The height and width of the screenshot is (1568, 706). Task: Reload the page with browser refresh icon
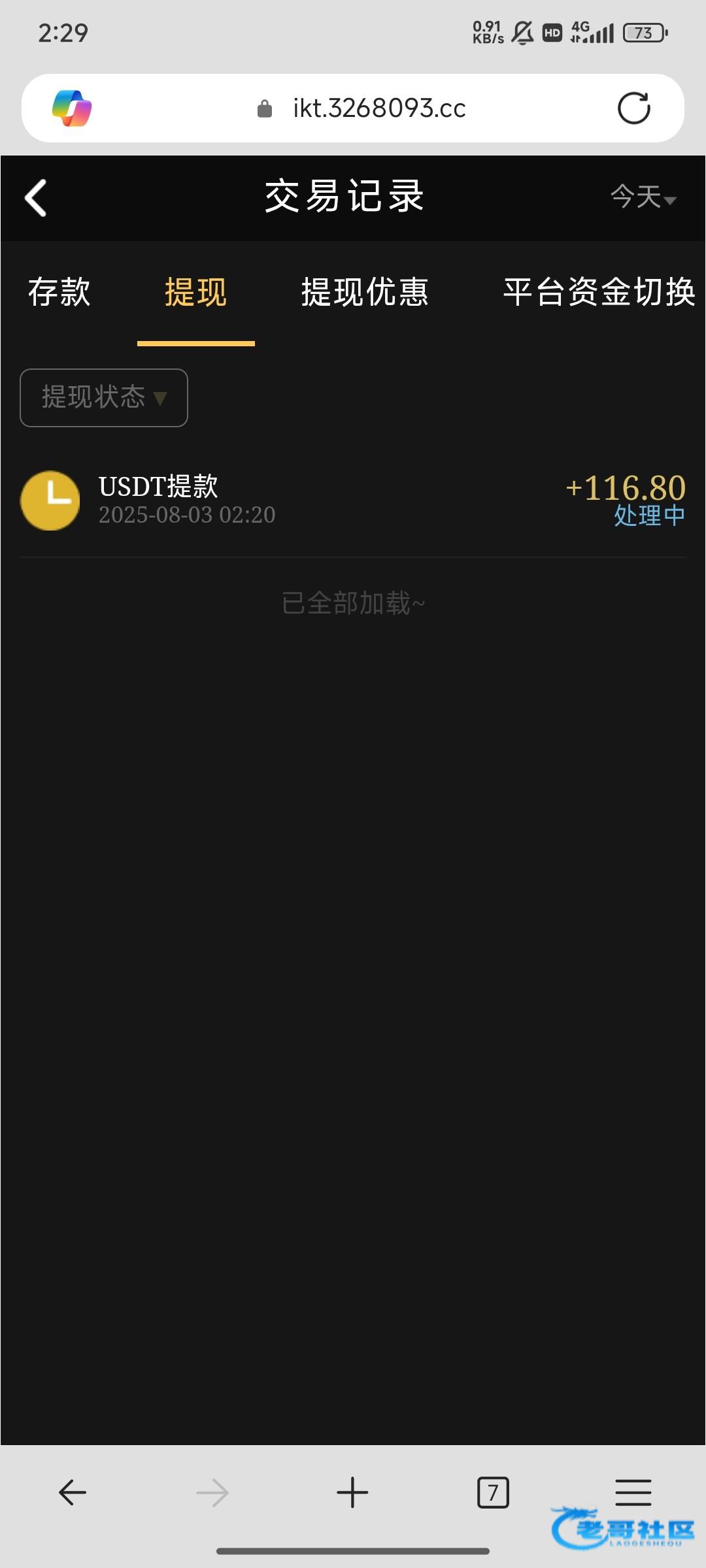click(x=633, y=108)
